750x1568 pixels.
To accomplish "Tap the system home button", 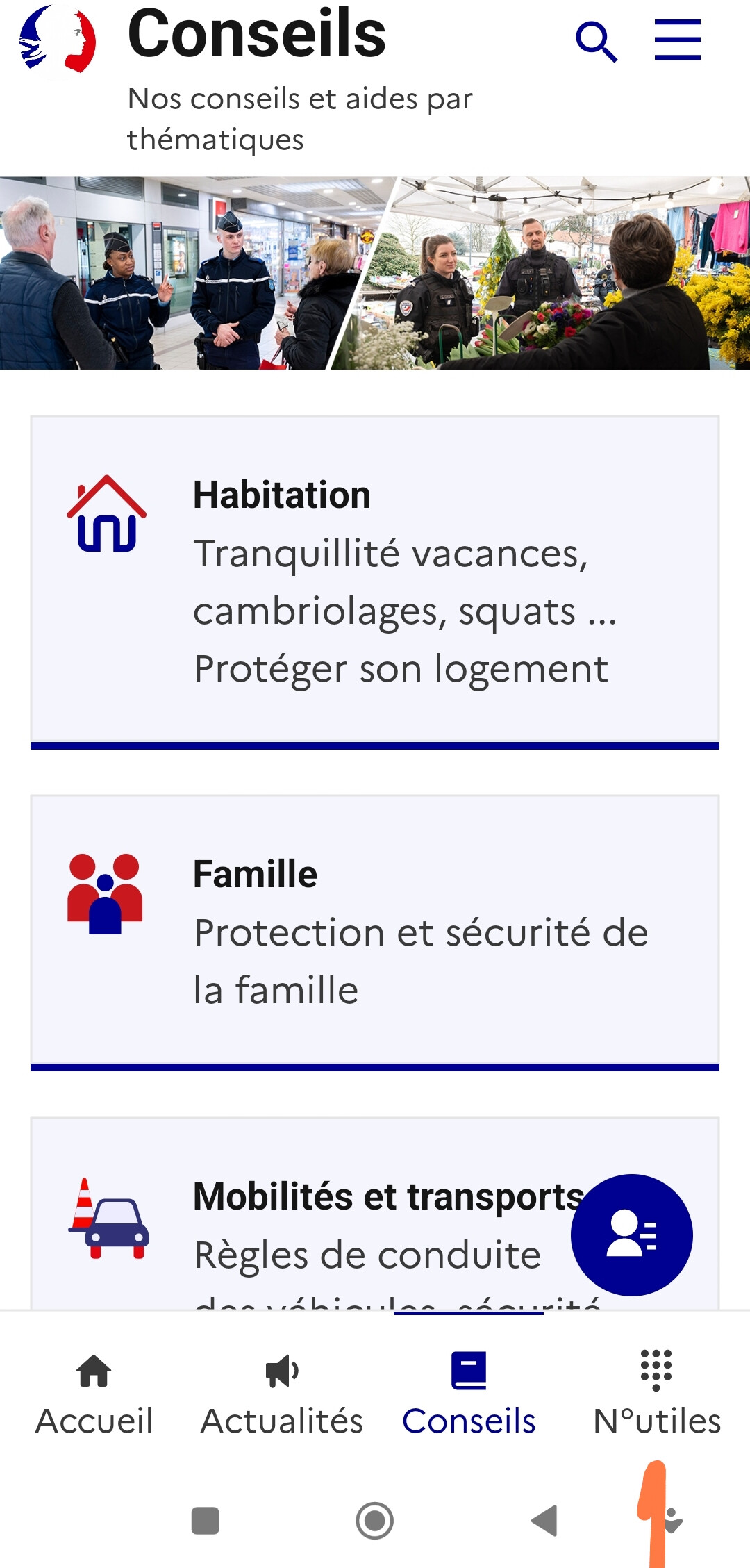I will [375, 1521].
